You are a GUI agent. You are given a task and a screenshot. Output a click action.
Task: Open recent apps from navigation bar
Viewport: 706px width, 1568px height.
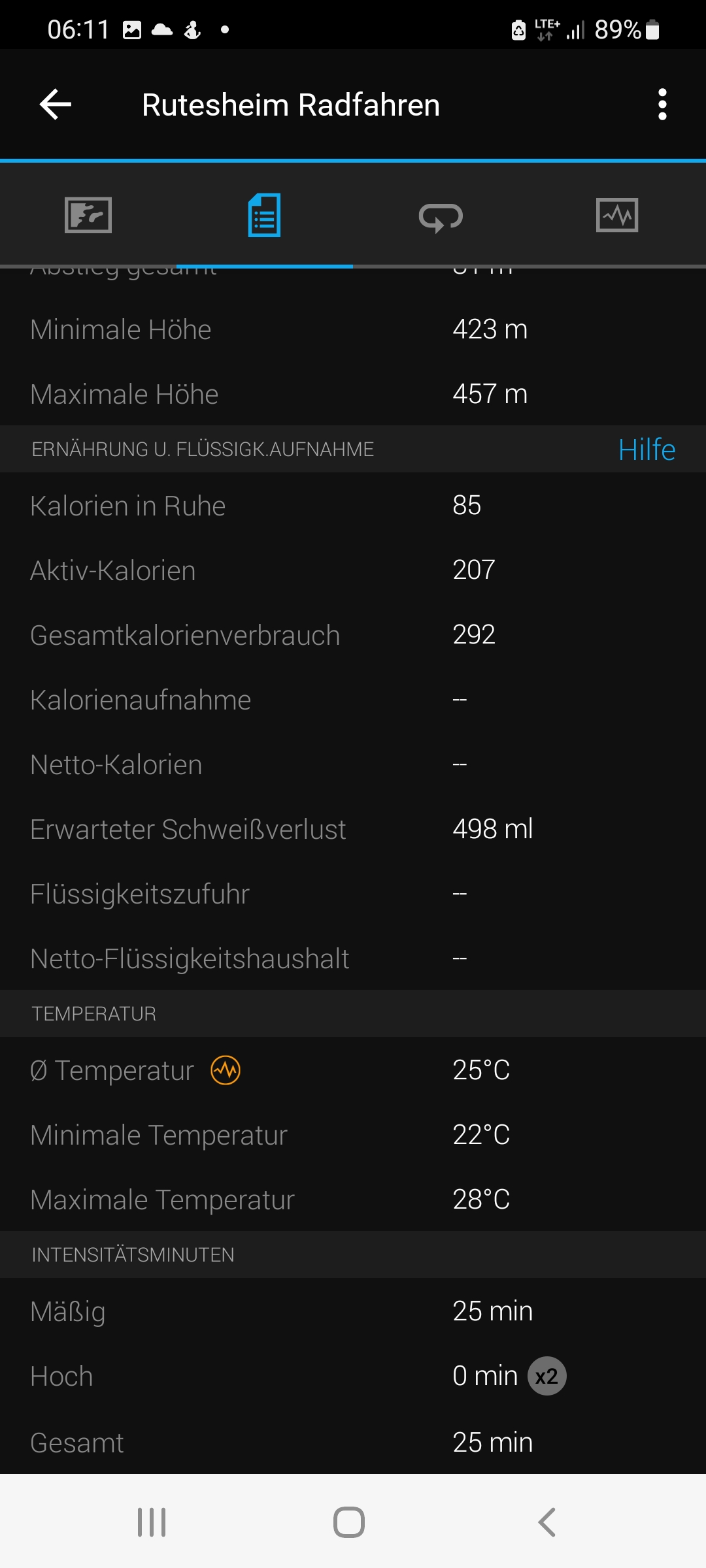pos(152,1522)
